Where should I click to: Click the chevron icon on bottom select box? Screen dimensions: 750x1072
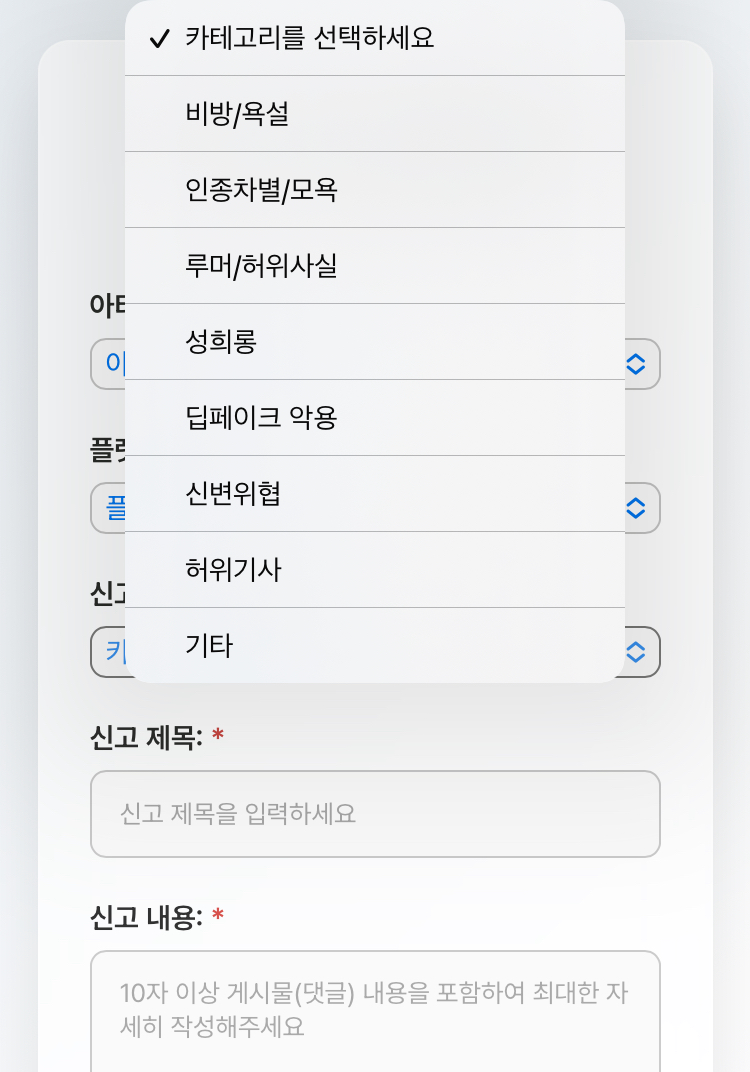coord(636,652)
